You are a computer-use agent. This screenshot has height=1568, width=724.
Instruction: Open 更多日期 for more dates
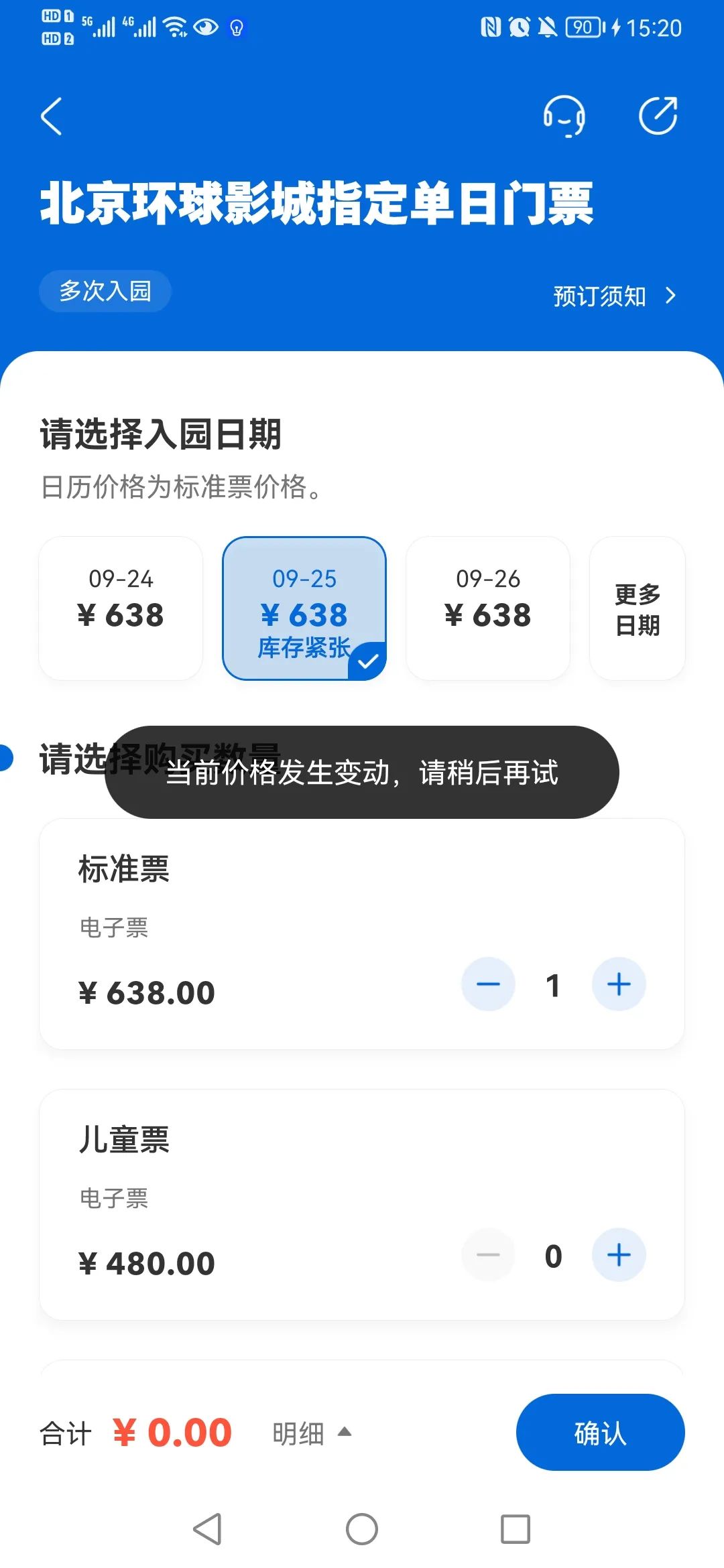[638, 608]
